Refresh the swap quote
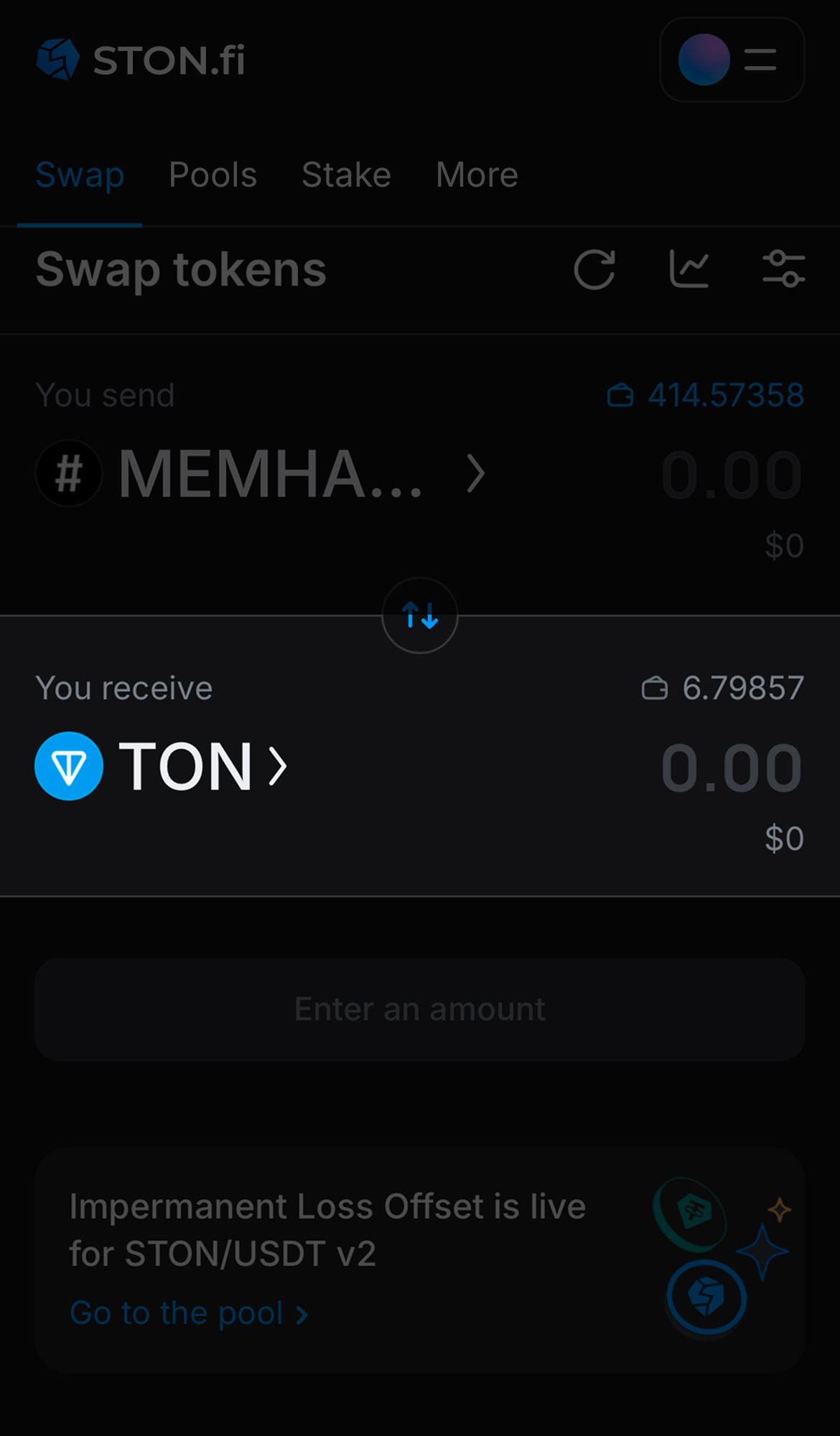 click(596, 269)
